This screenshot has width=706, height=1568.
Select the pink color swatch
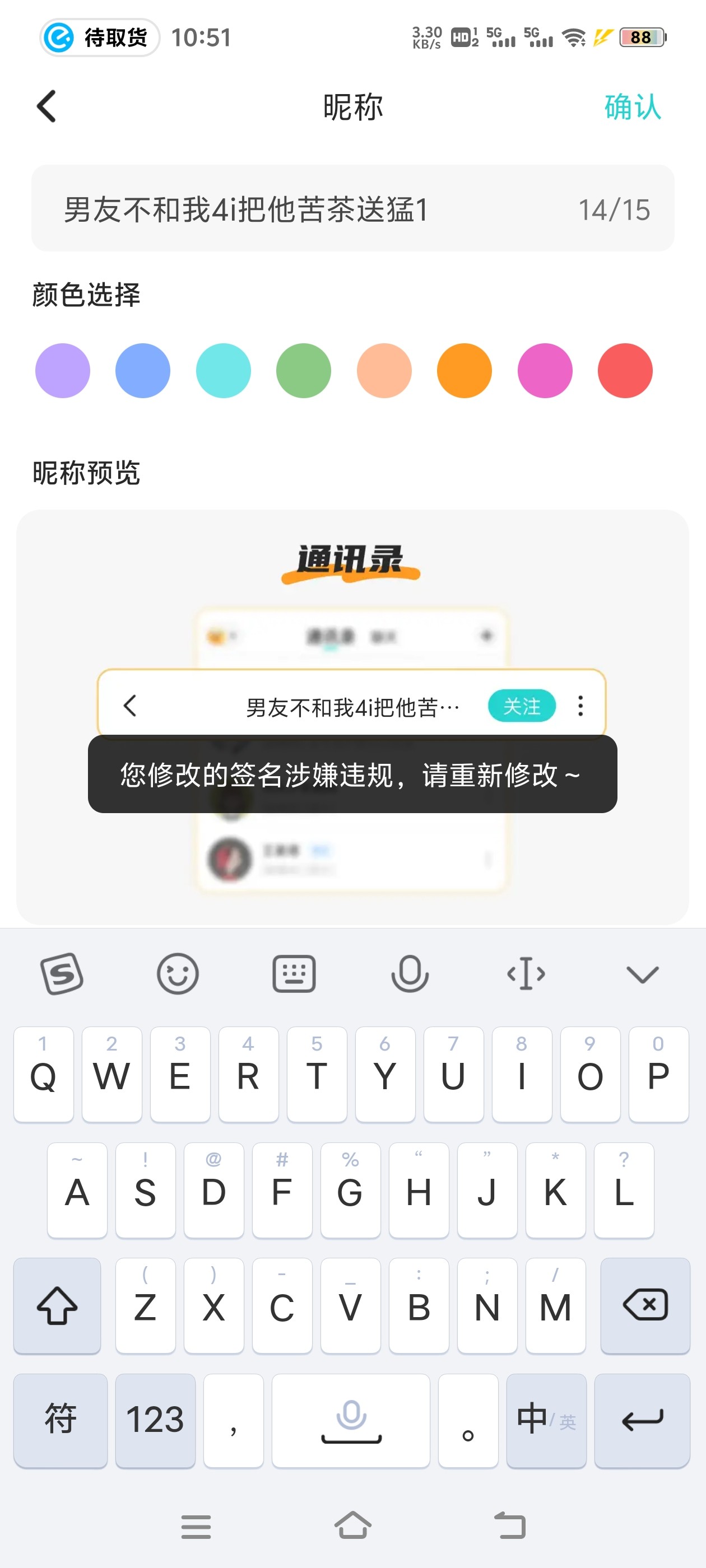tap(545, 371)
